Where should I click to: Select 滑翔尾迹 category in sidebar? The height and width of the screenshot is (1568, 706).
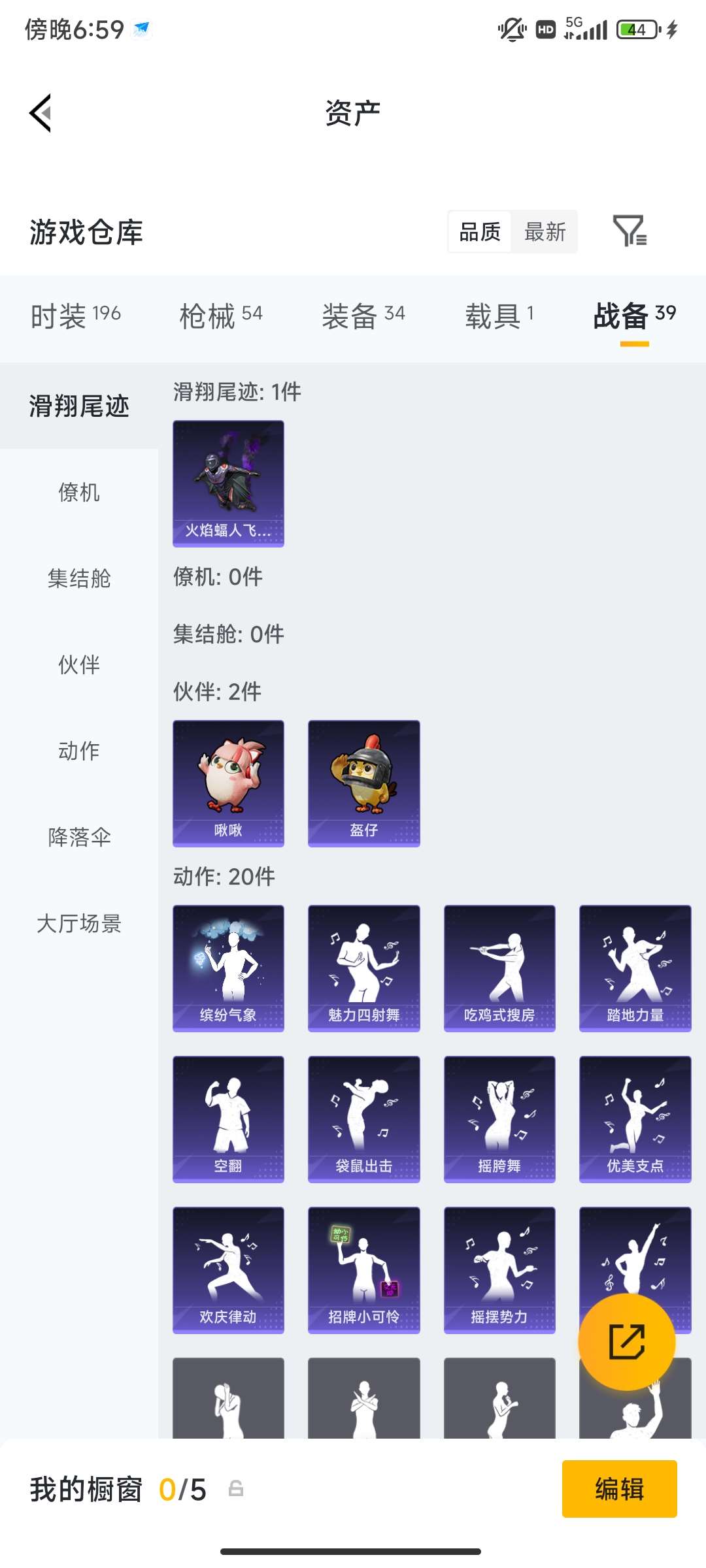78,405
